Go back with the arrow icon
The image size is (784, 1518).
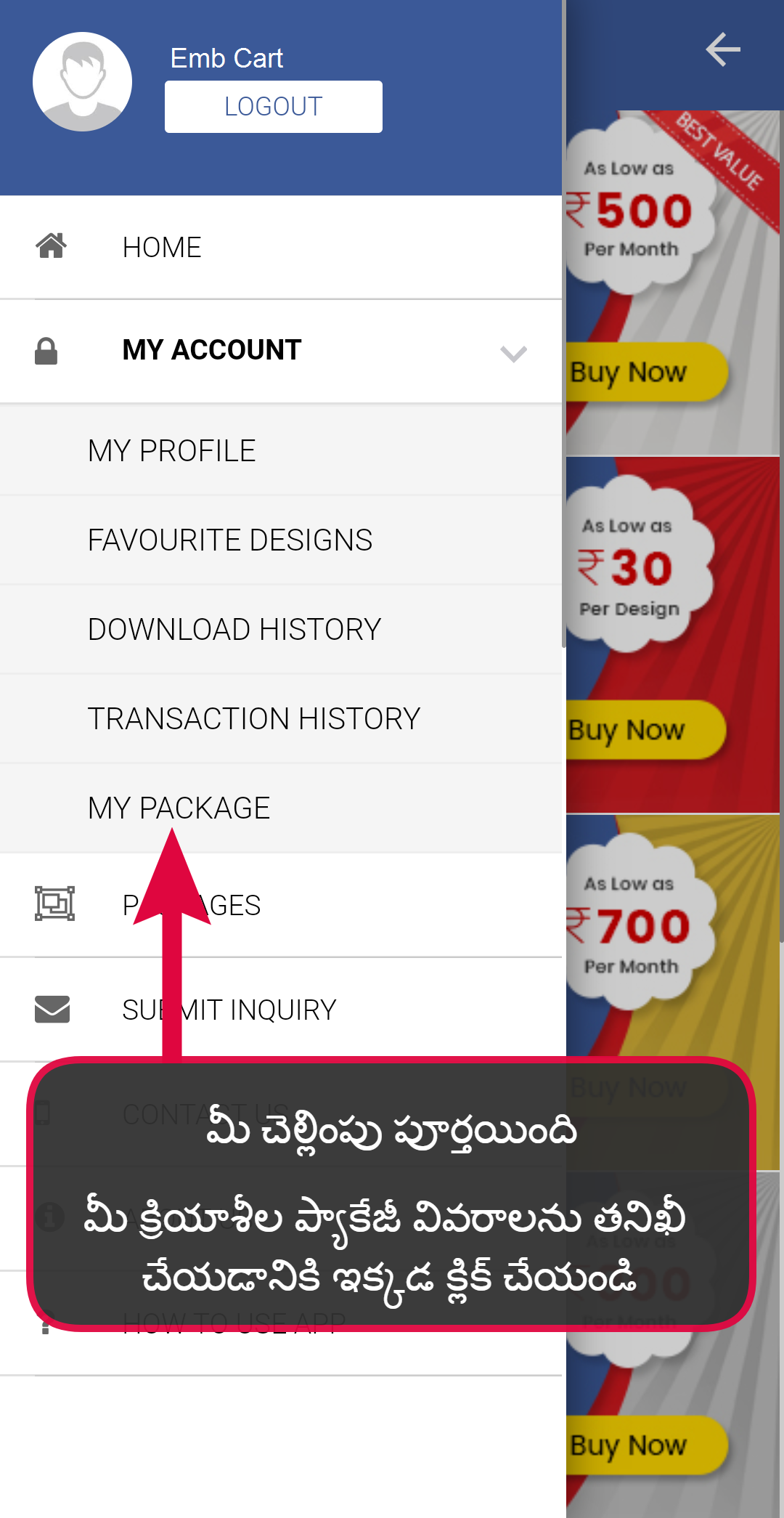pyautogui.click(x=723, y=49)
